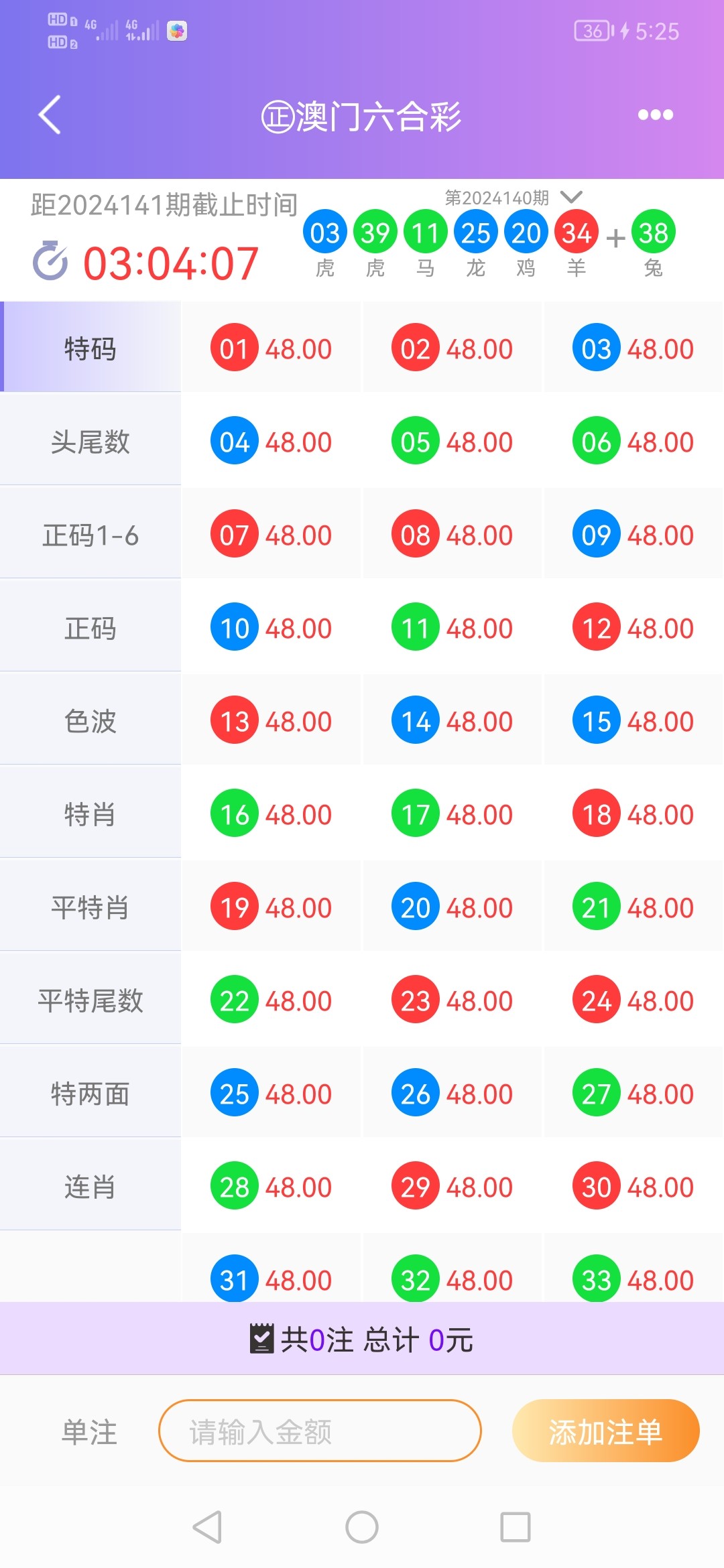This screenshot has width=724, height=1568.
Task: Click the countdown stopwatch icon
Action: coord(50,261)
